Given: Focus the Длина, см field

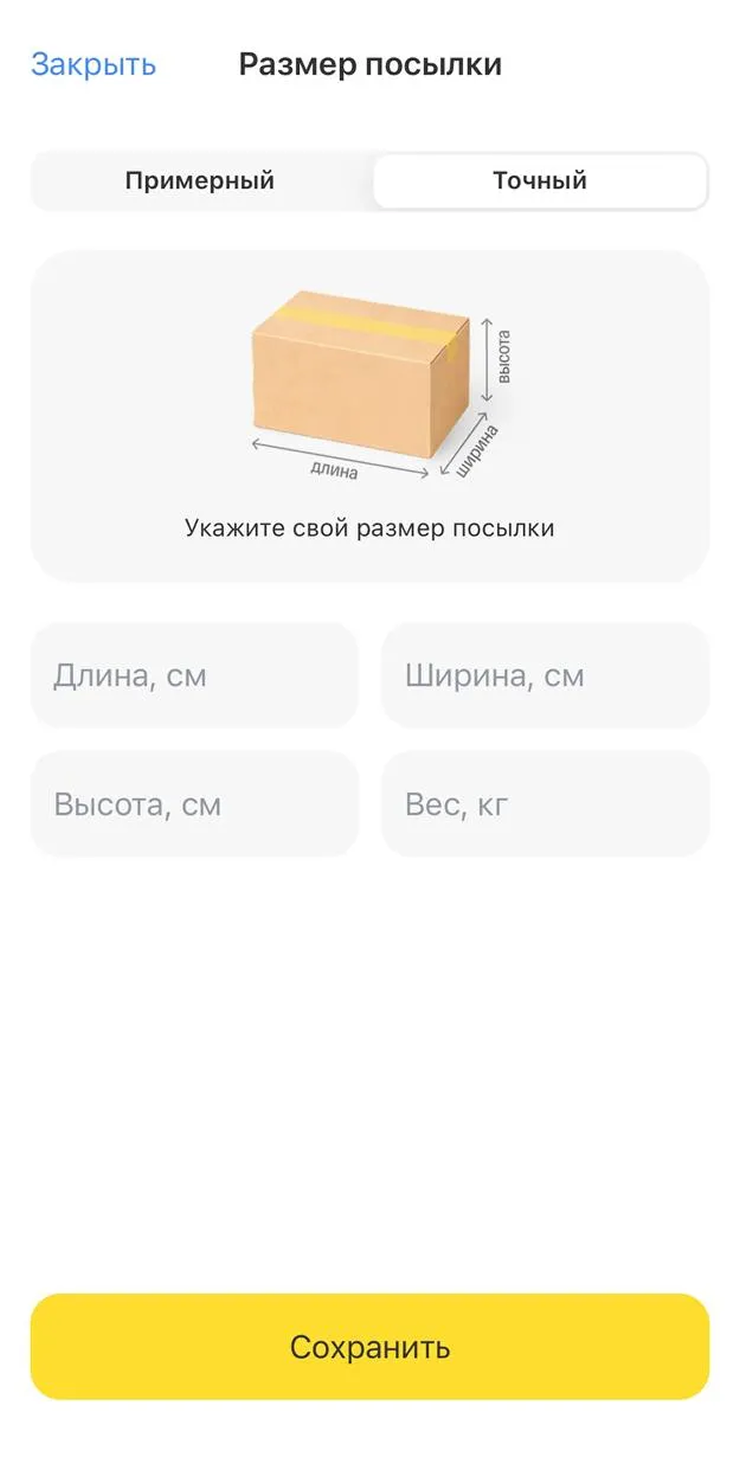Looking at the screenshot, I should pos(194,676).
